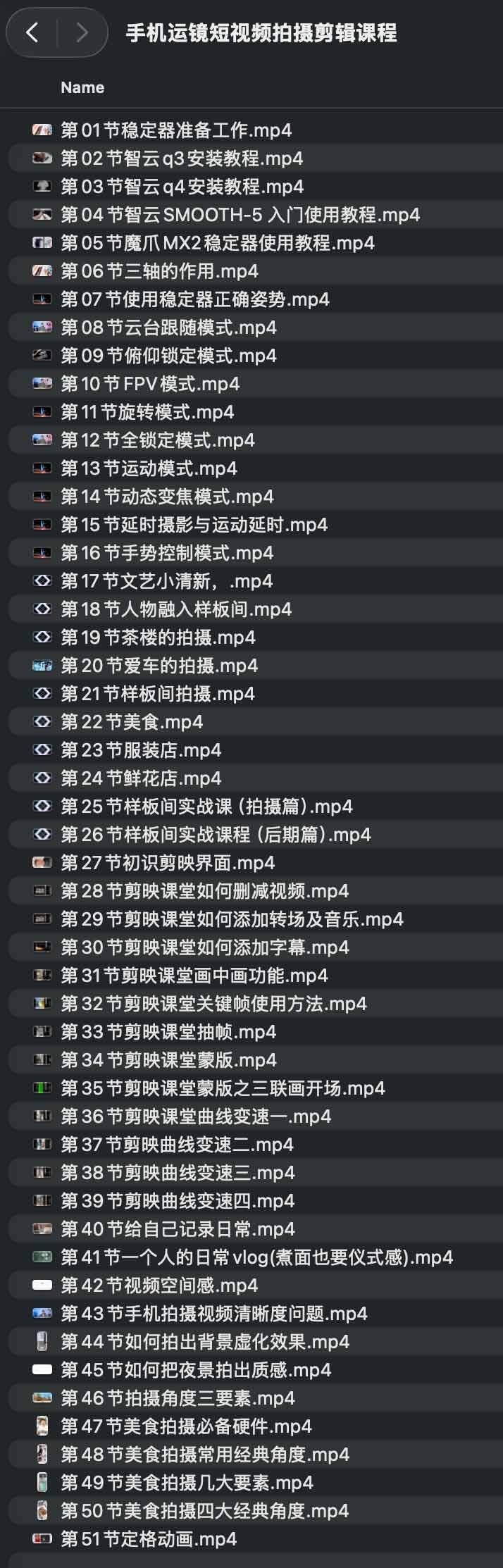Select 第32节剪映课堂关键帧使用方法.mp4
Image resolution: width=503 pixels, height=1568 pixels.
[x=213, y=1004]
